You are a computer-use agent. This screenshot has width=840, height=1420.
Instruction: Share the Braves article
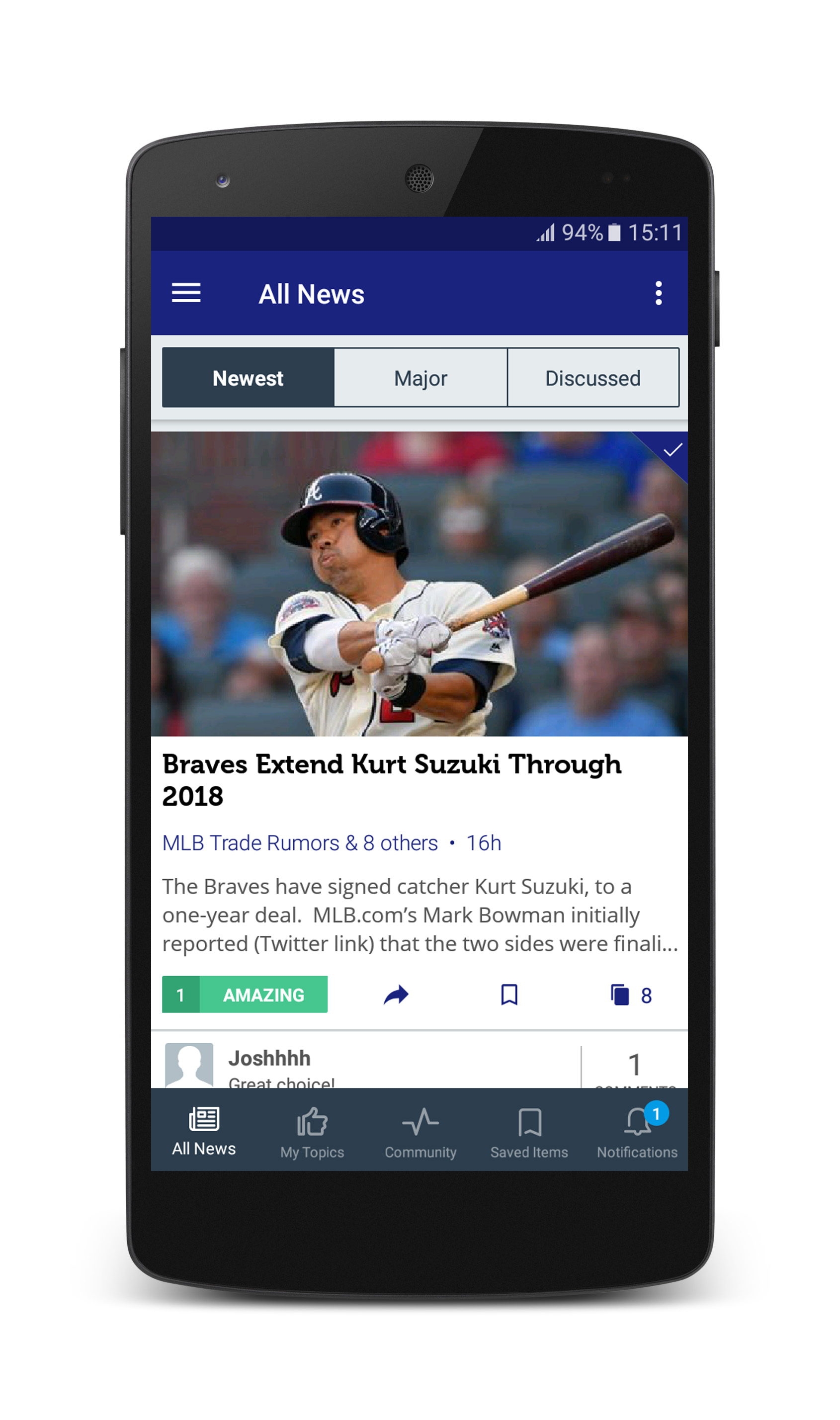coord(396,995)
